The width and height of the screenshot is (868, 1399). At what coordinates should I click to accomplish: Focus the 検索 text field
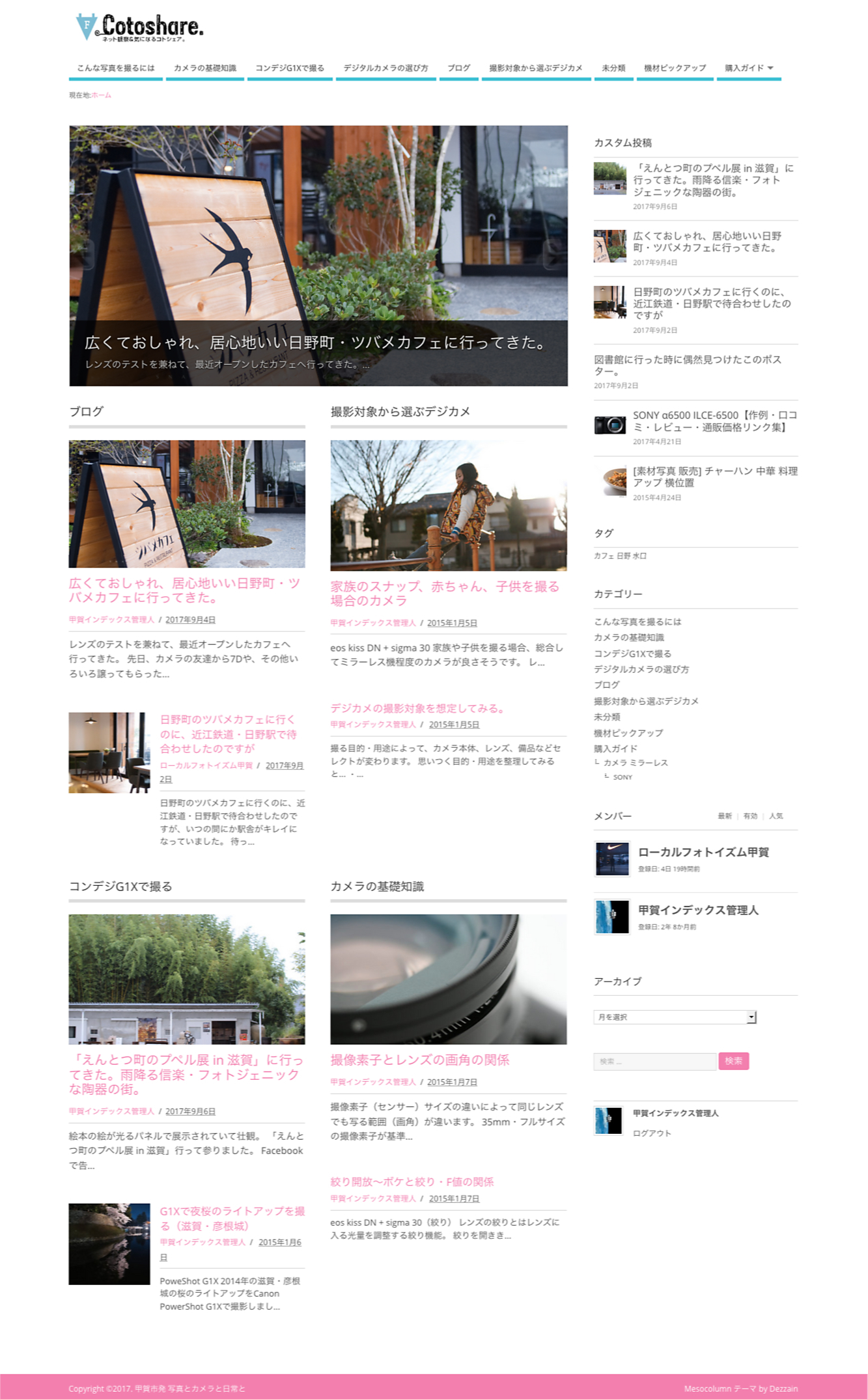point(654,1061)
